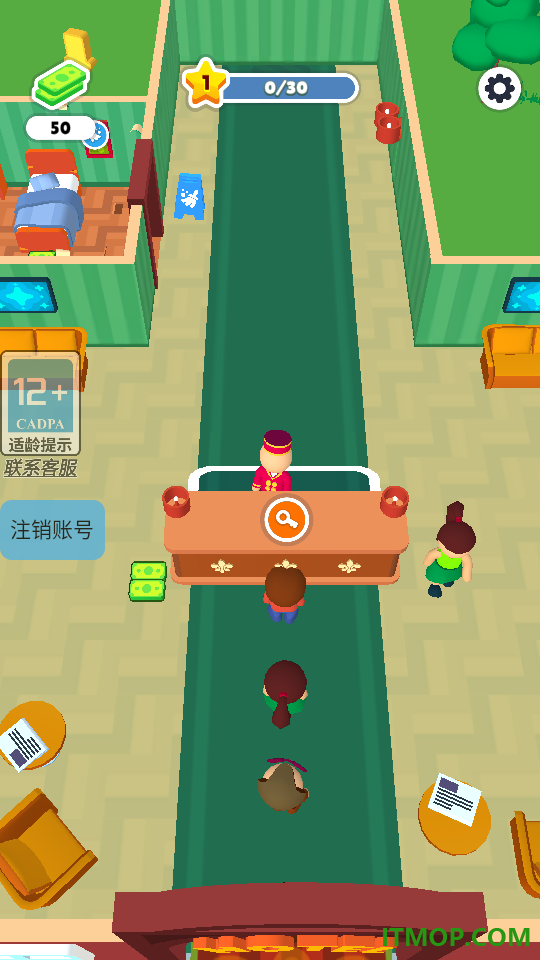This screenshot has height=960, width=540.
Task: Tap the orange key button on the reception desk
Action: pyautogui.click(x=286, y=519)
